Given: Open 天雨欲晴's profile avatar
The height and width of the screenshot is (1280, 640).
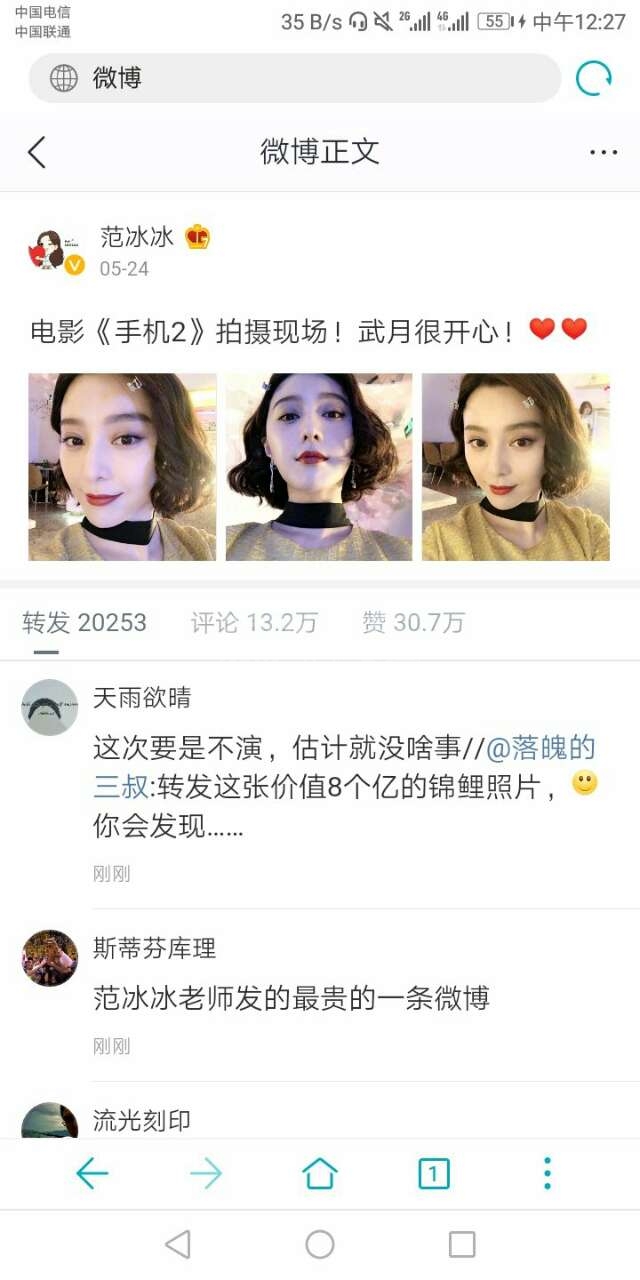Looking at the screenshot, I should click(x=50, y=708).
